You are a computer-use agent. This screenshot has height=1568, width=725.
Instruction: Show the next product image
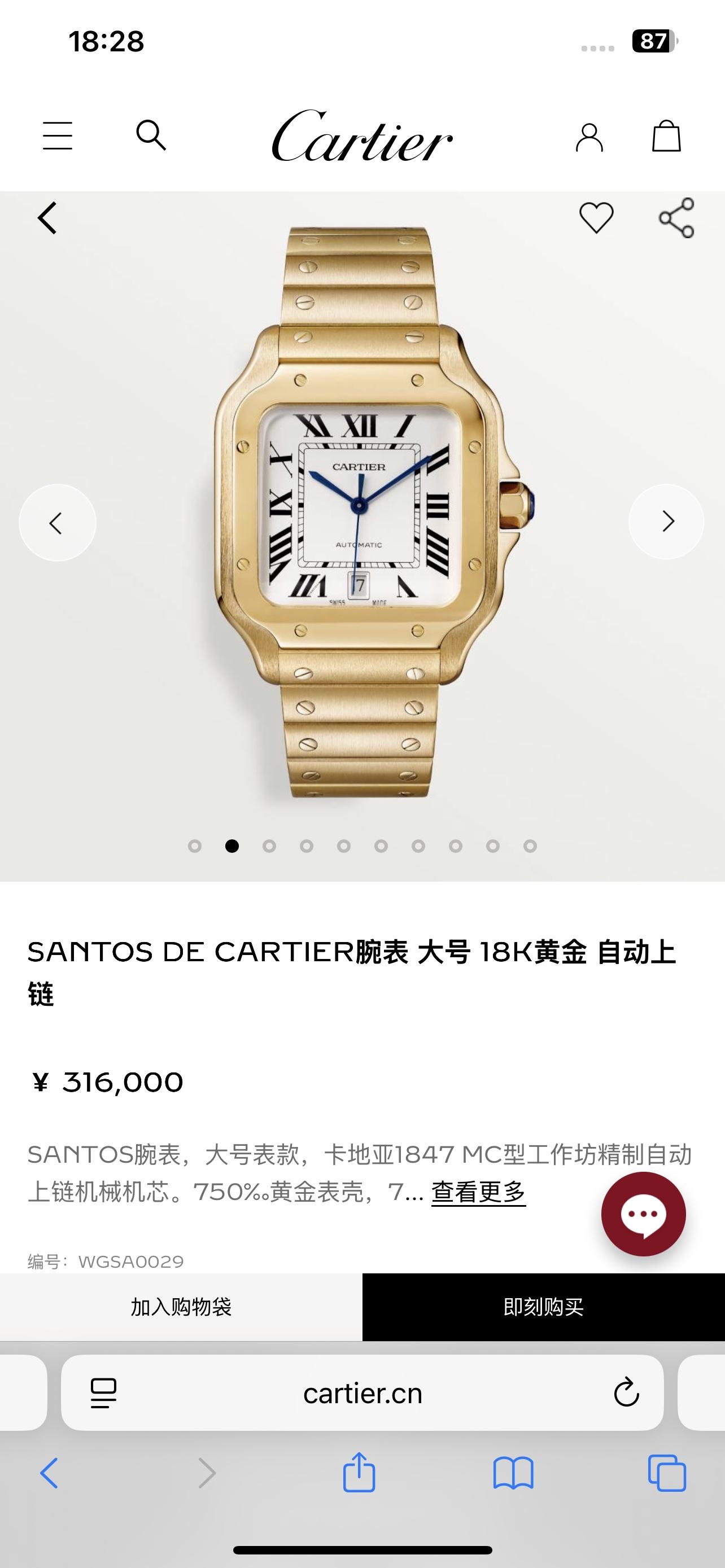pyautogui.click(x=667, y=522)
